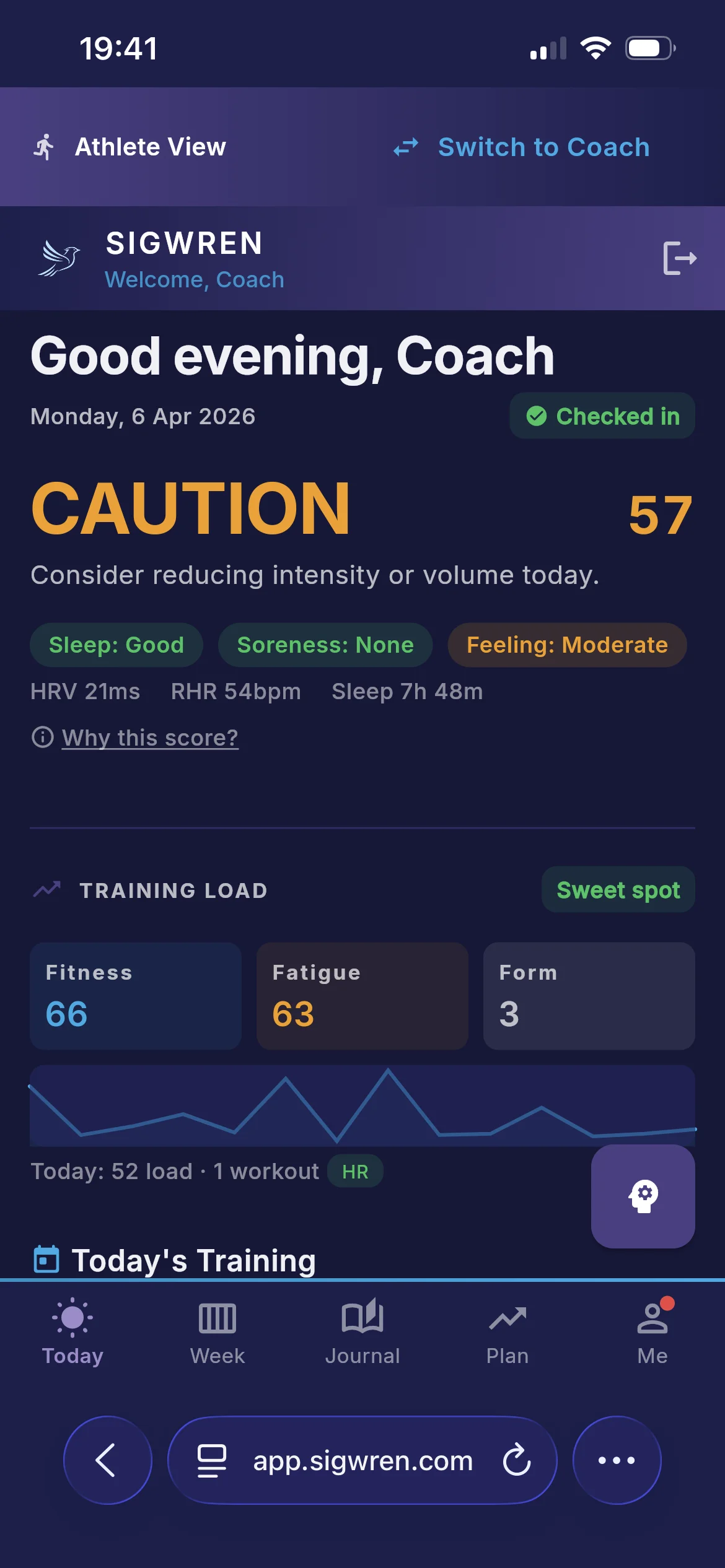Open the browser more options menu
The image size is (725, 1568).
click(616, 1460)
